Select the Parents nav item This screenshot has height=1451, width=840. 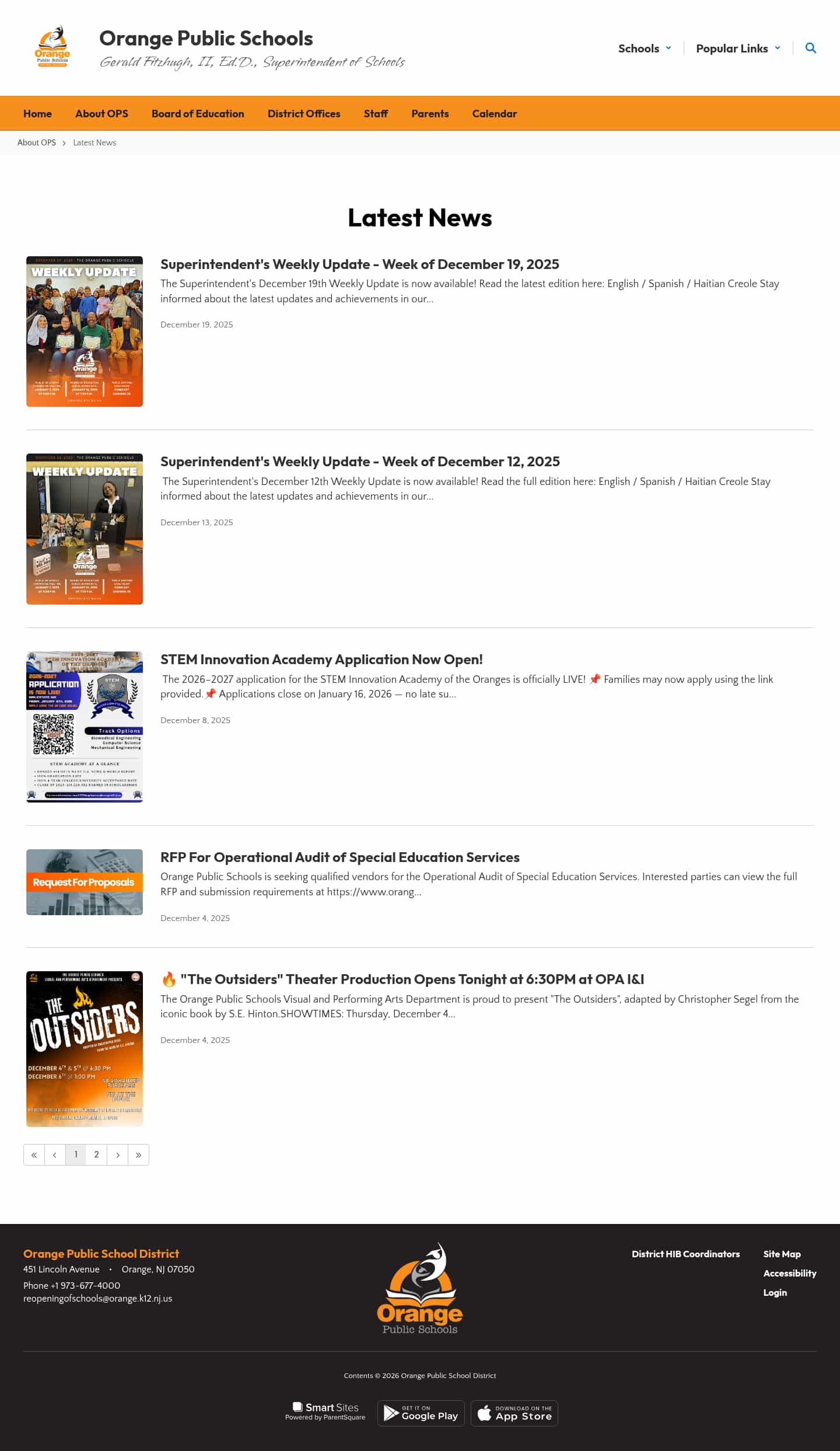tap(429, 114)
